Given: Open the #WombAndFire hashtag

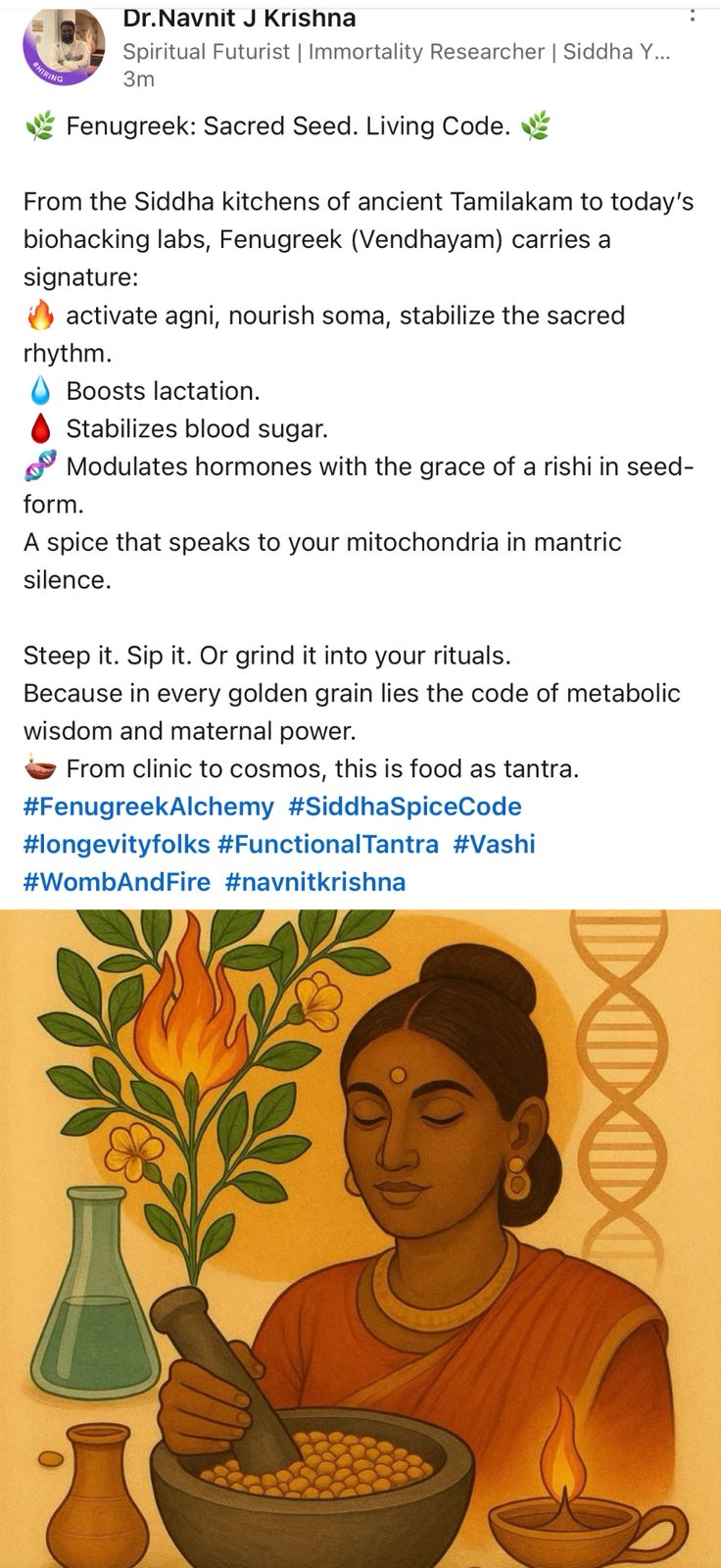Looking at the screenshot, I should 117,882.
